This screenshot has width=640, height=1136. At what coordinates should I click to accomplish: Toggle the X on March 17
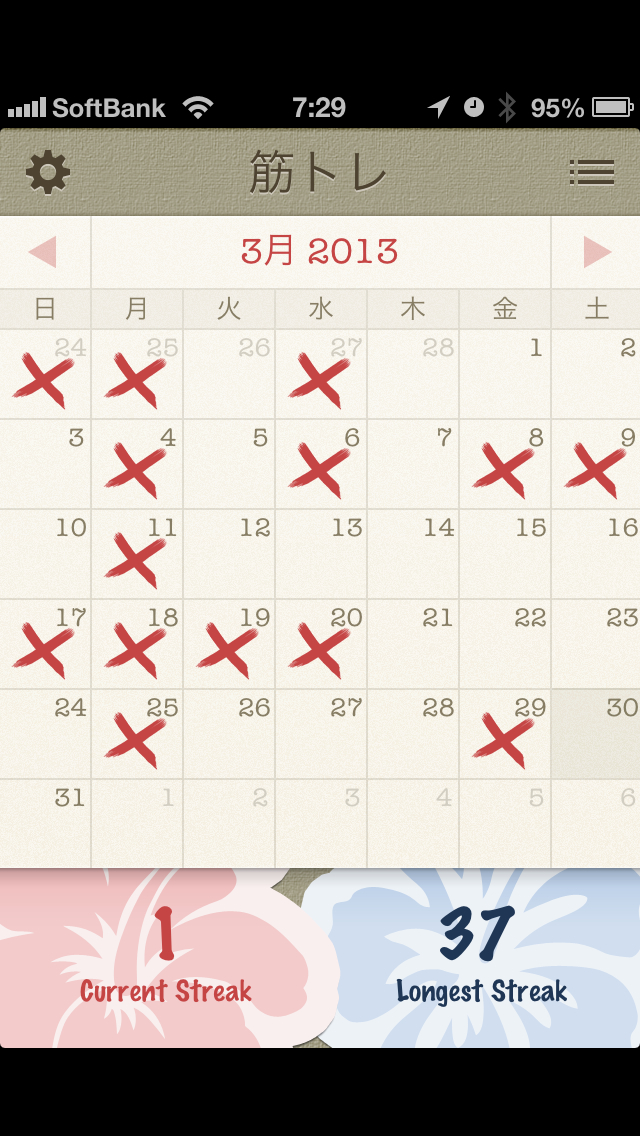(x=45, y=645)
